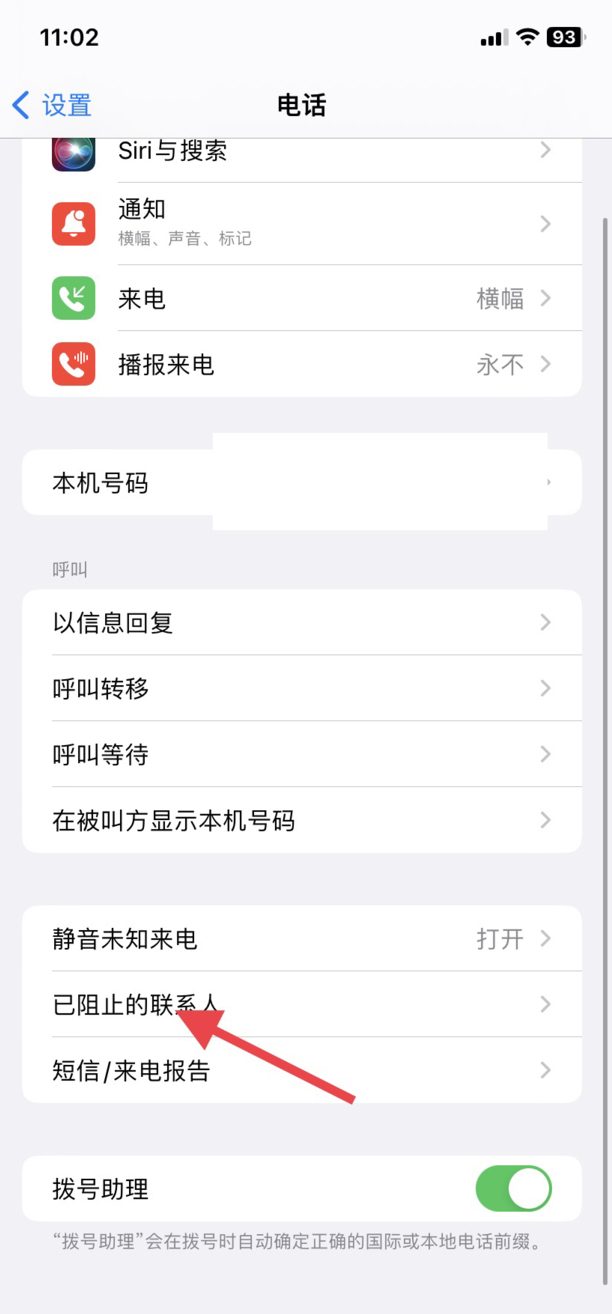Open 通知 settings row

coord(300,224)
